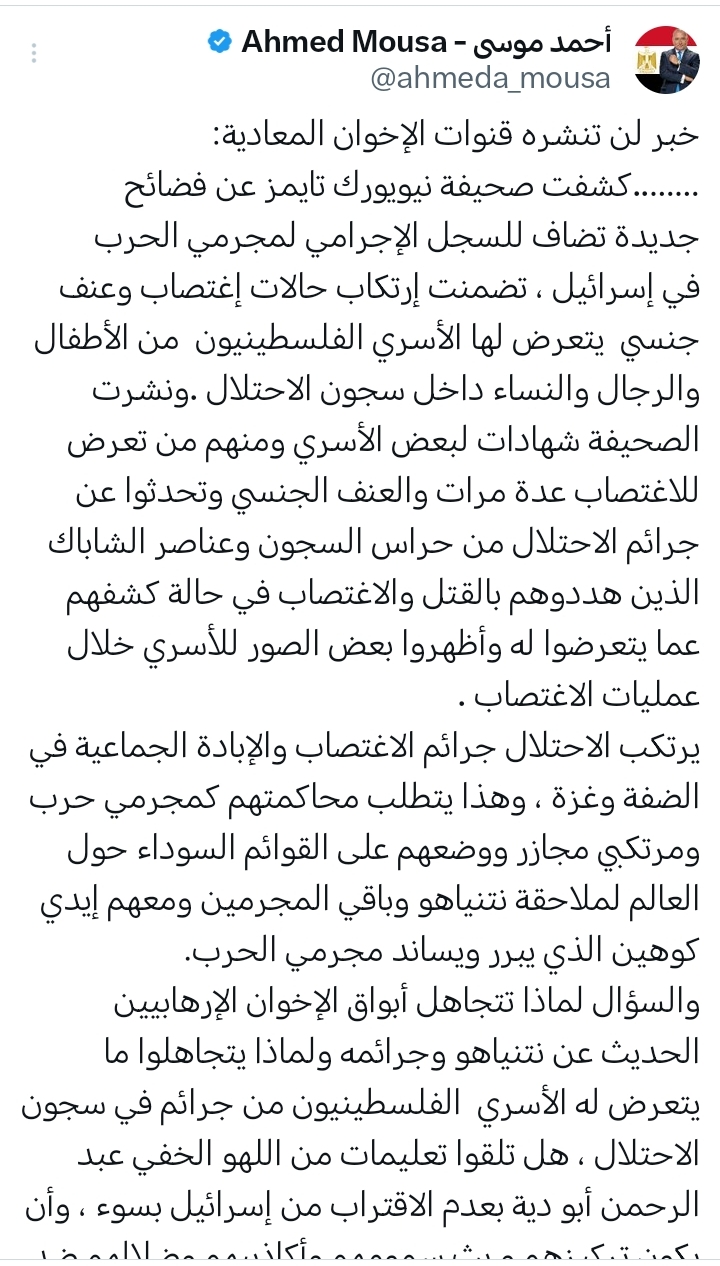Image resolution: width=720 pixels, height=1266 pixels.
Task: Open the post's three-dot overflow menu
Action: point(34,54)
